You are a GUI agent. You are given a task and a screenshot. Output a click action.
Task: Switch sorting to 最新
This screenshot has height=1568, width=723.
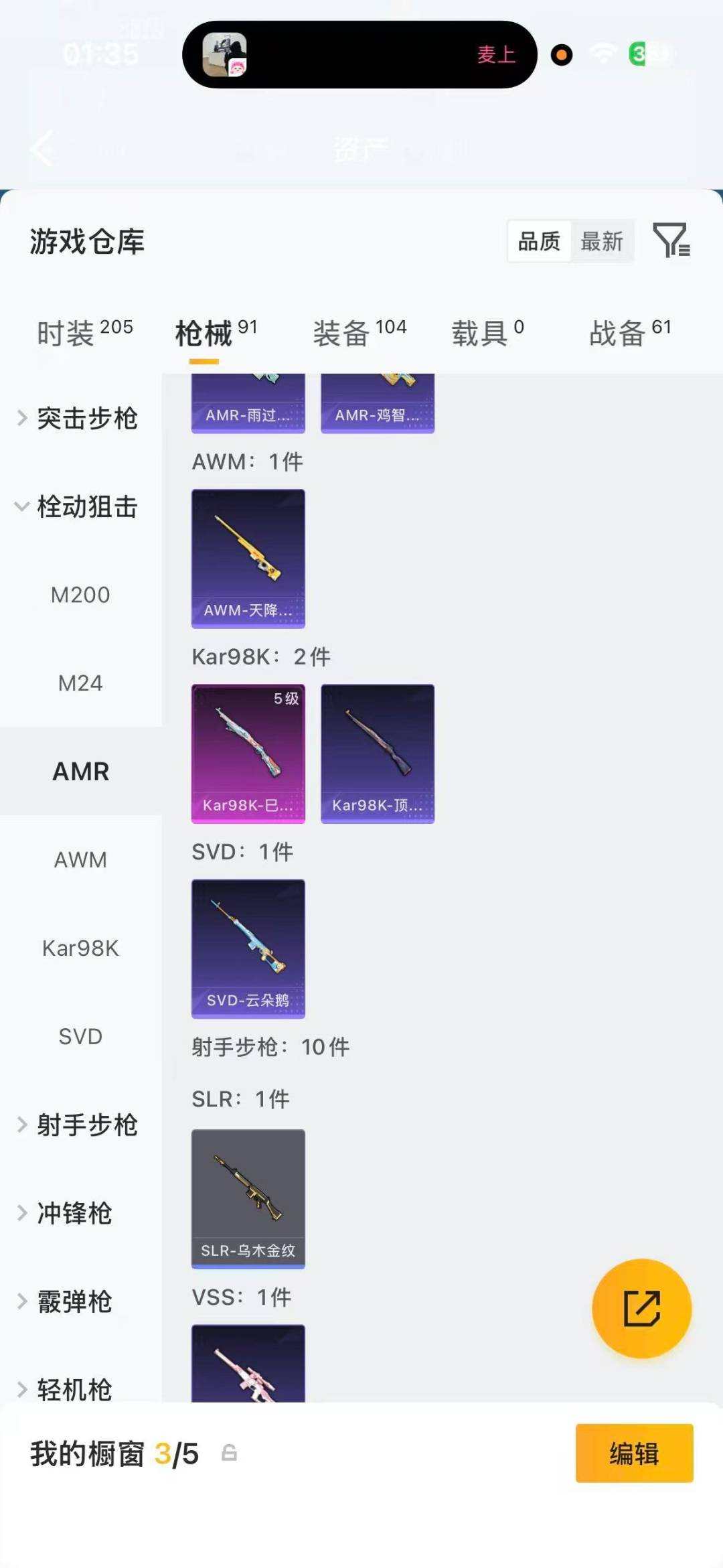point(602,242)
